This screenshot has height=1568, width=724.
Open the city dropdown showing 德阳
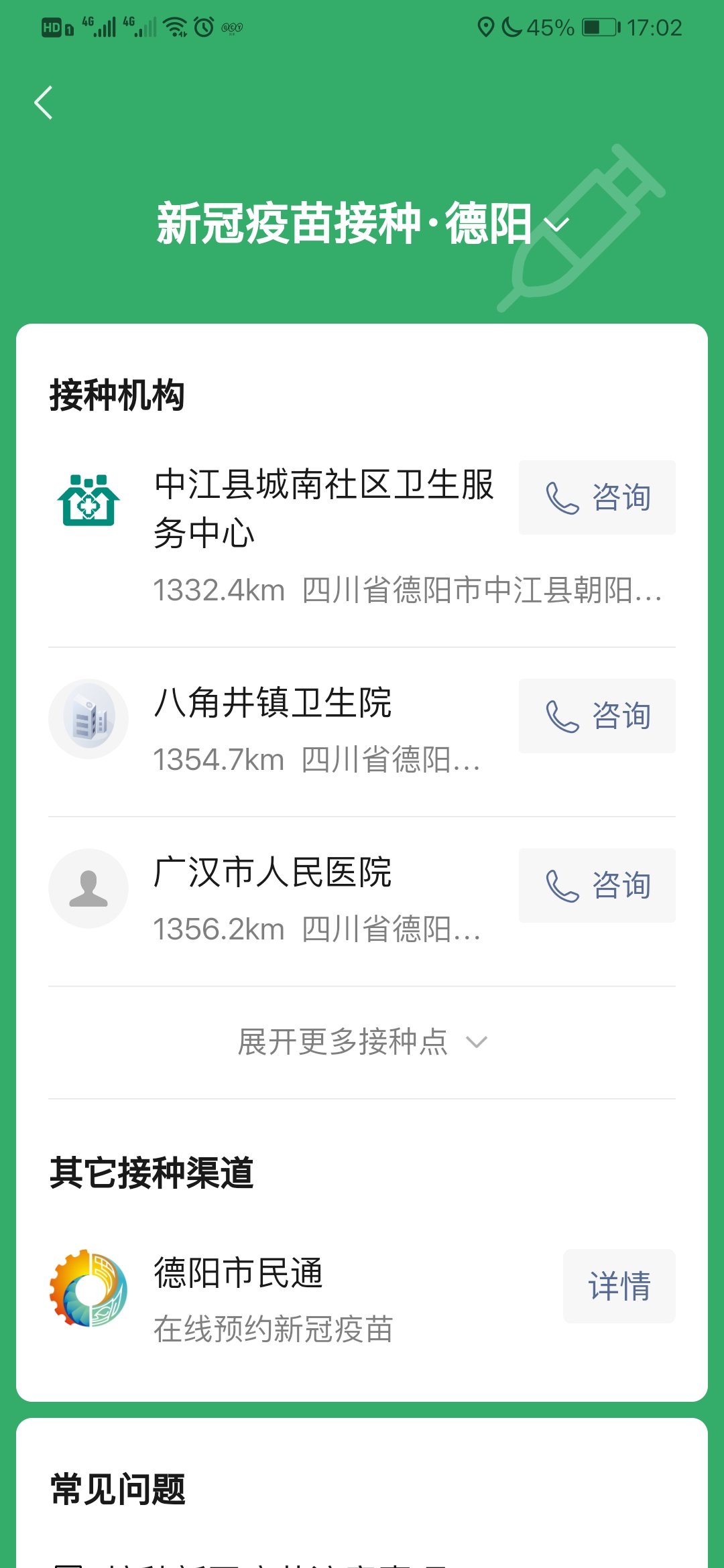[556, 224]
